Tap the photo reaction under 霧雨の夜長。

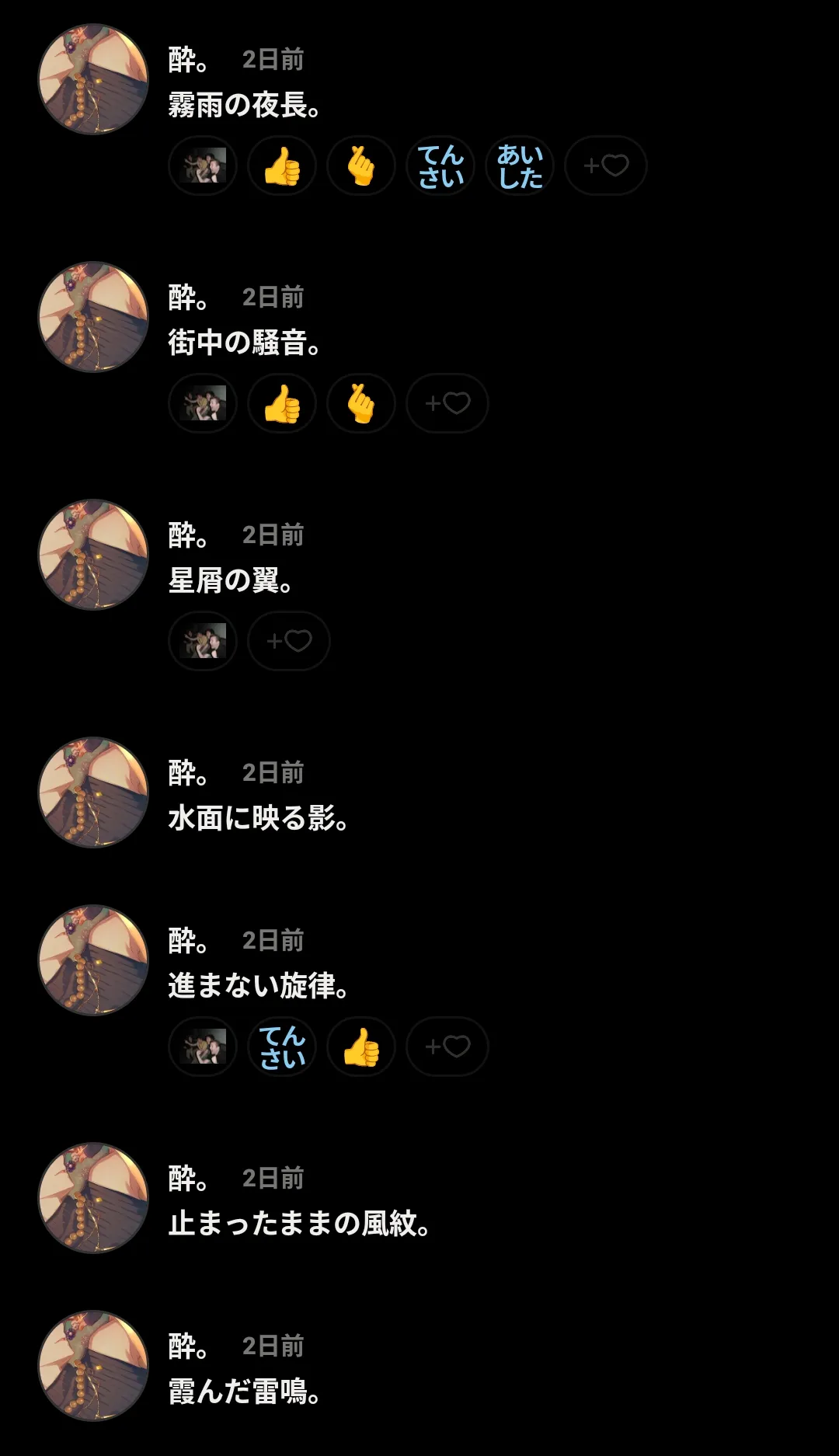[203, 165]
